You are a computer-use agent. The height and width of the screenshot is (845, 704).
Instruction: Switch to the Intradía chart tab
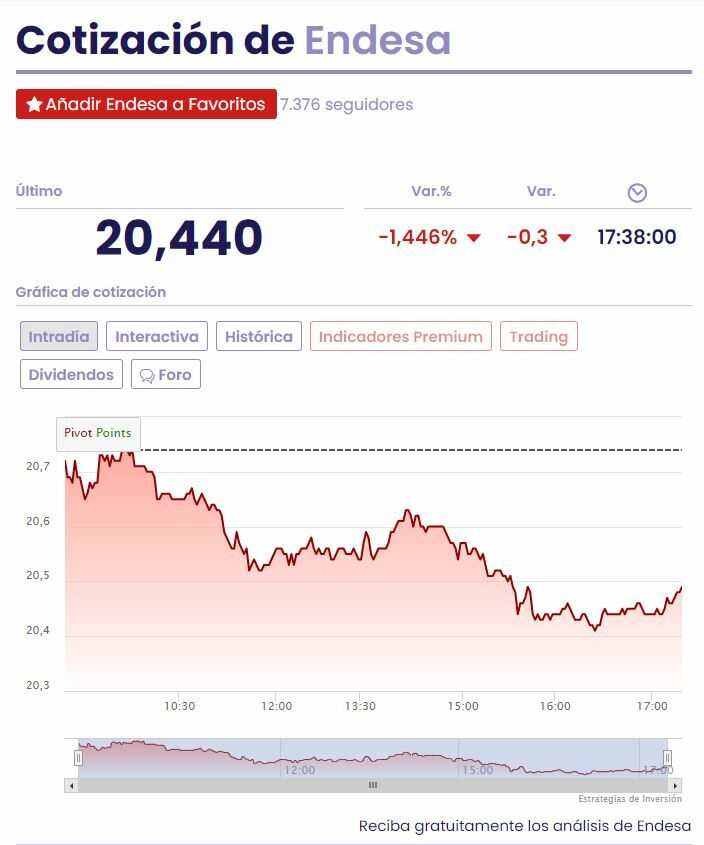(x=58, y=336)
